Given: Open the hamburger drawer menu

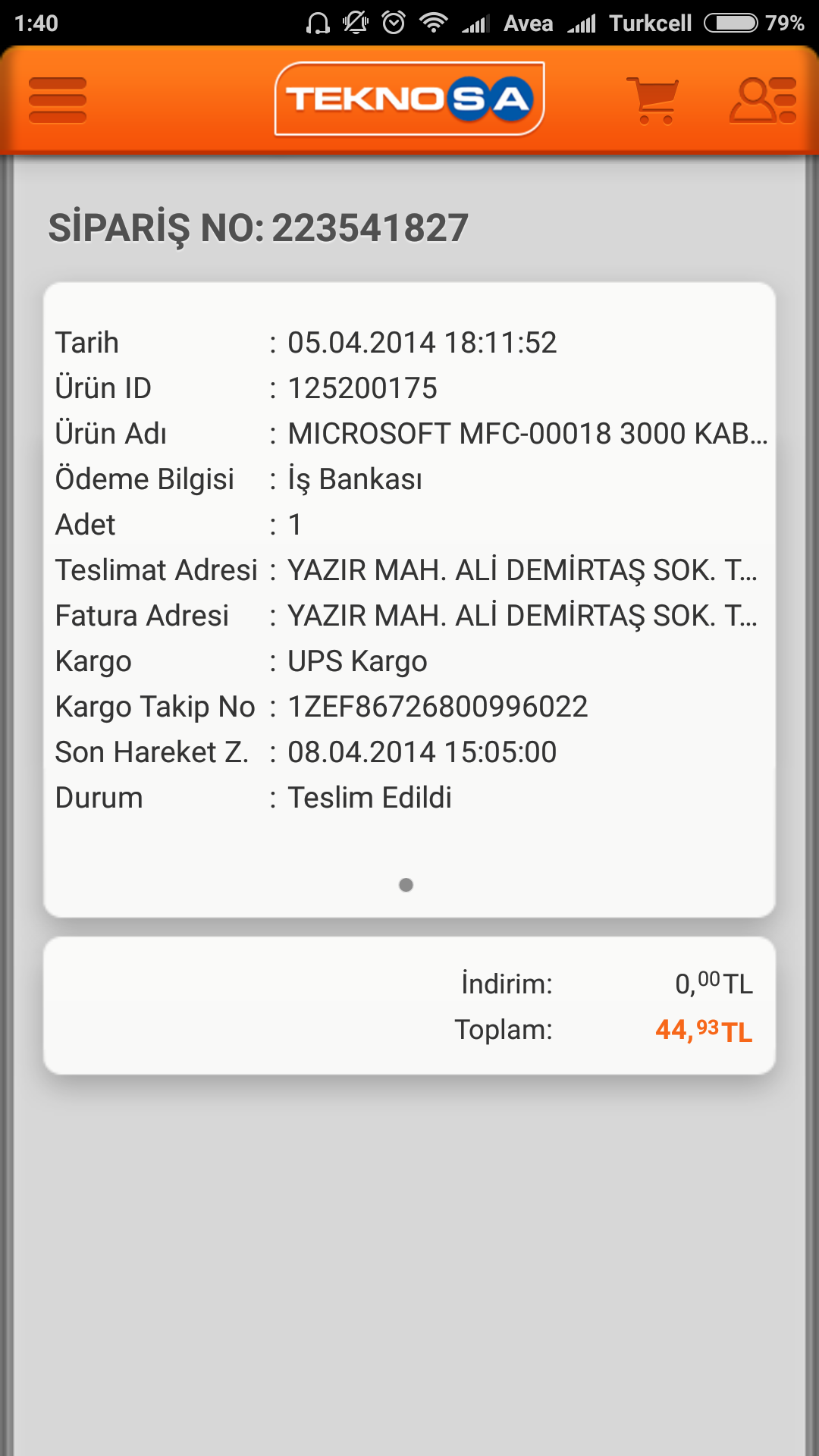Looking at the screenshot, I should click(x=58, y=100).
